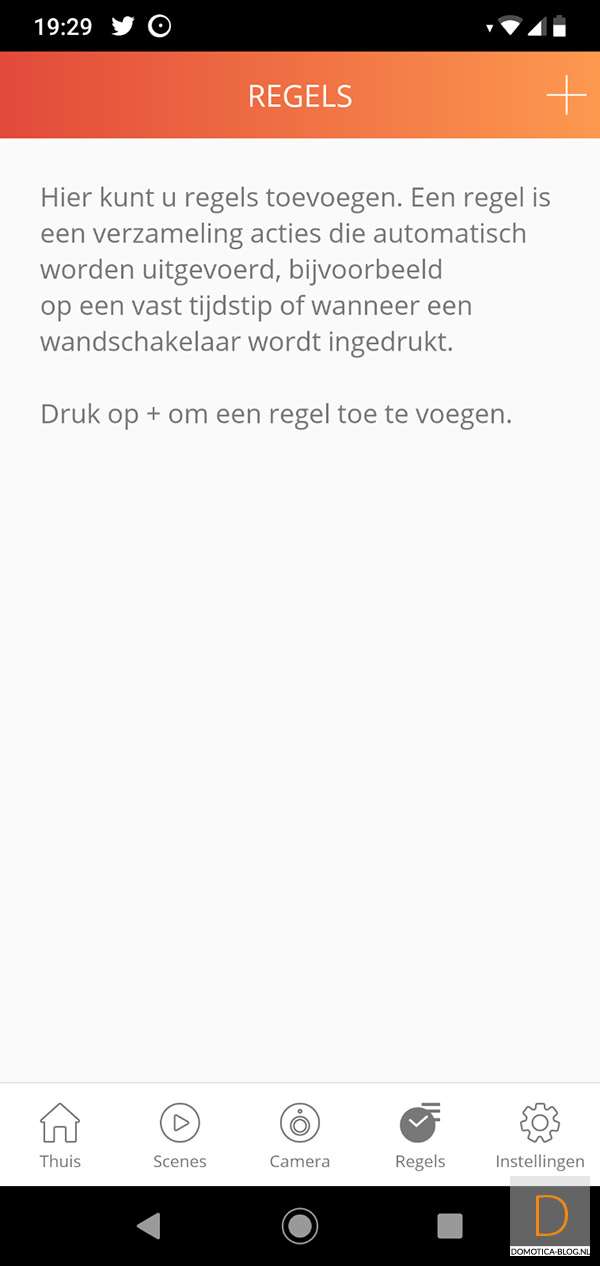
Task: Open the Scenes tab
Action: click(x=180, y=1135)
